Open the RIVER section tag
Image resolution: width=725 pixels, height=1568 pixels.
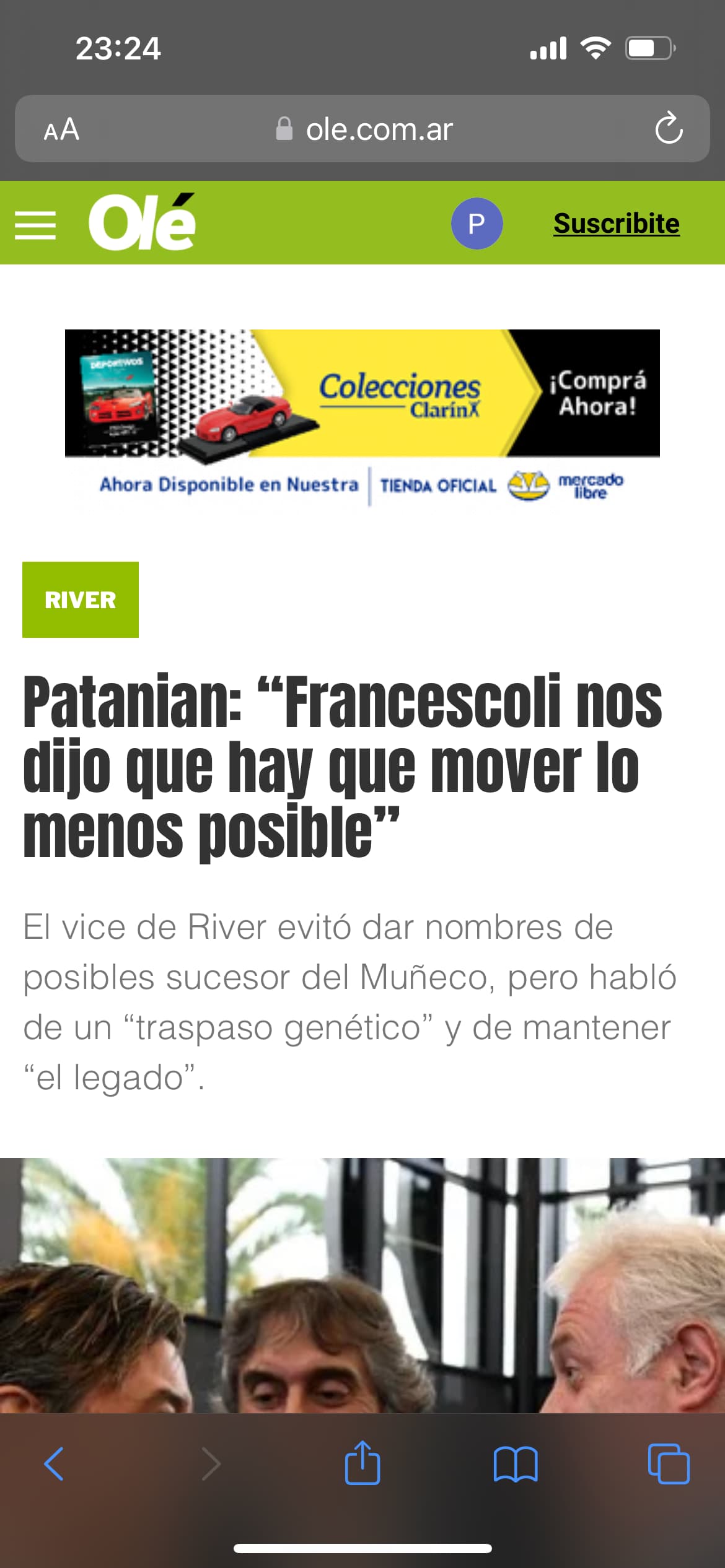[x=81, y=599]
